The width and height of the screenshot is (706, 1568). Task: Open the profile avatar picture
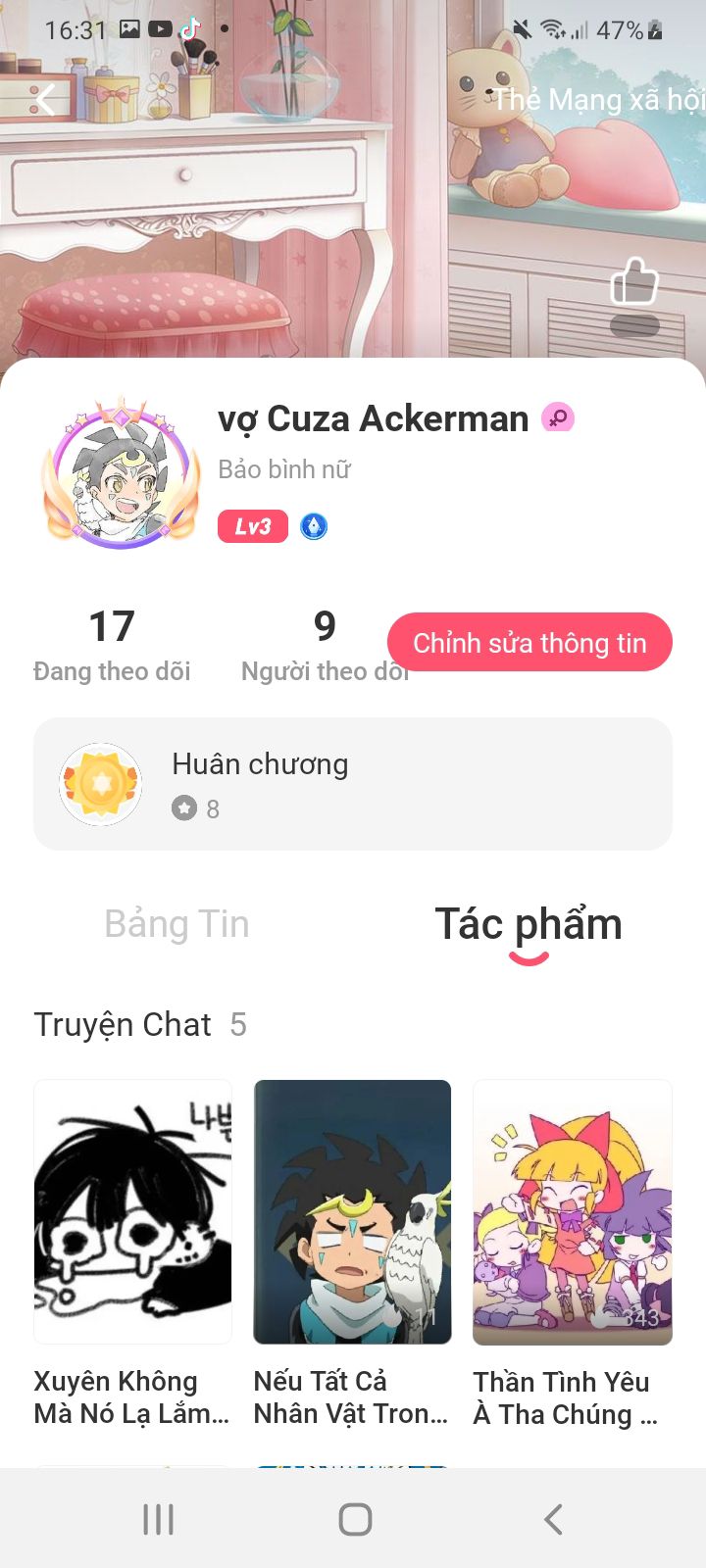coord(119,475)
